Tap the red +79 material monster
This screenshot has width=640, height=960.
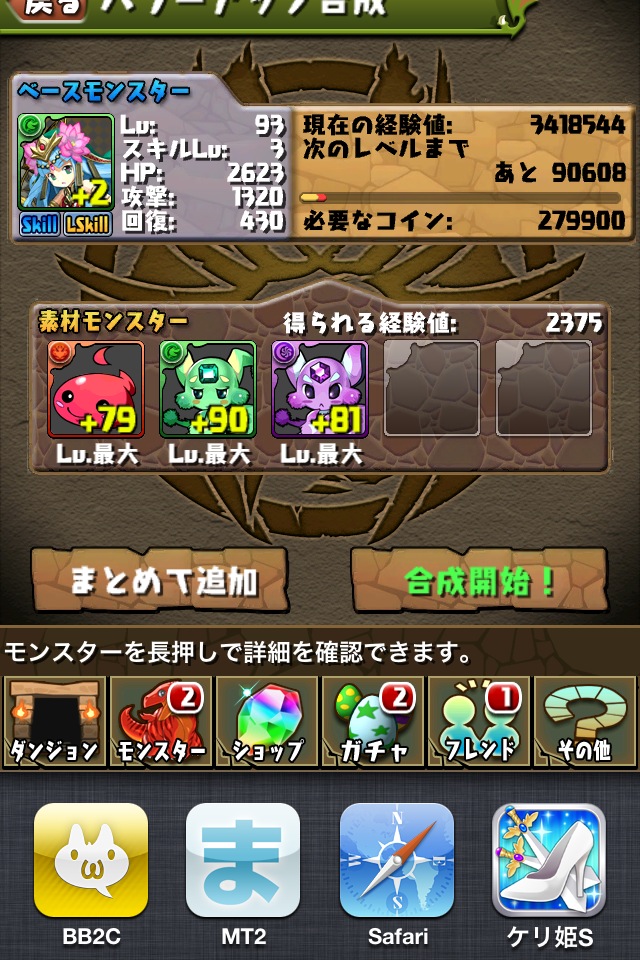pyautogui.click(x=95, y=390)
